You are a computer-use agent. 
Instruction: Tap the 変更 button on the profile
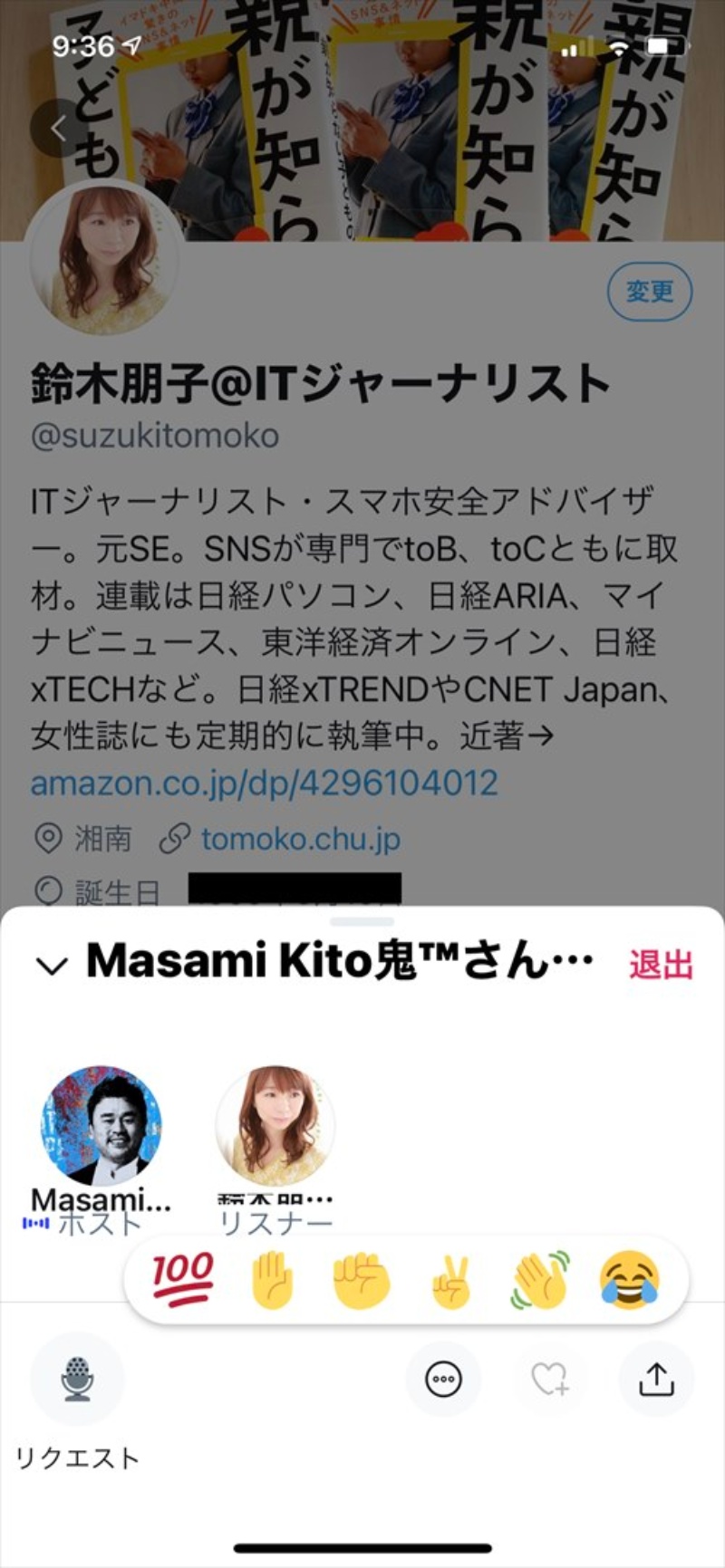coord(649,292)
